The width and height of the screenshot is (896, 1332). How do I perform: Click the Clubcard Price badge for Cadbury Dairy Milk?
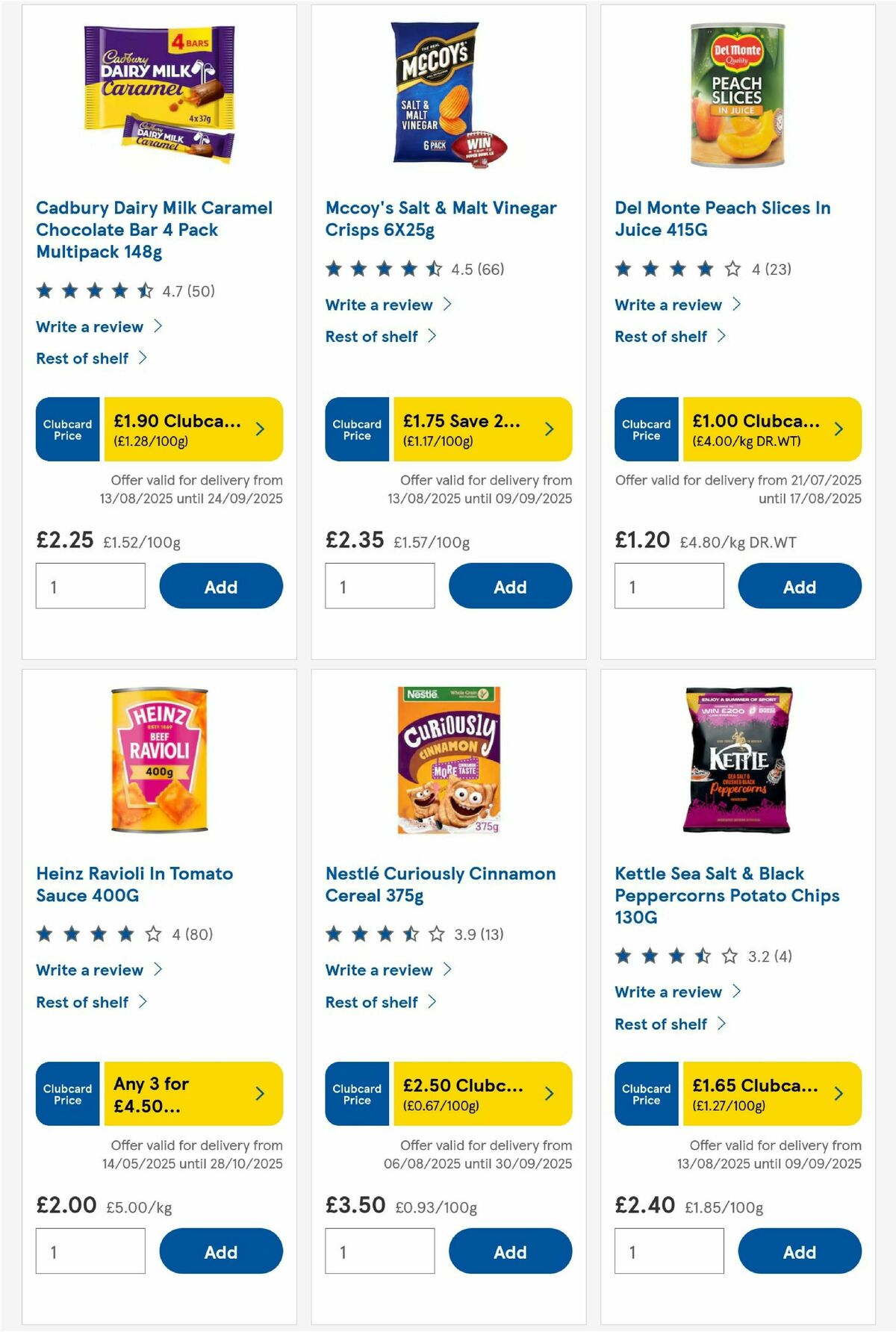tap(66, 429)
